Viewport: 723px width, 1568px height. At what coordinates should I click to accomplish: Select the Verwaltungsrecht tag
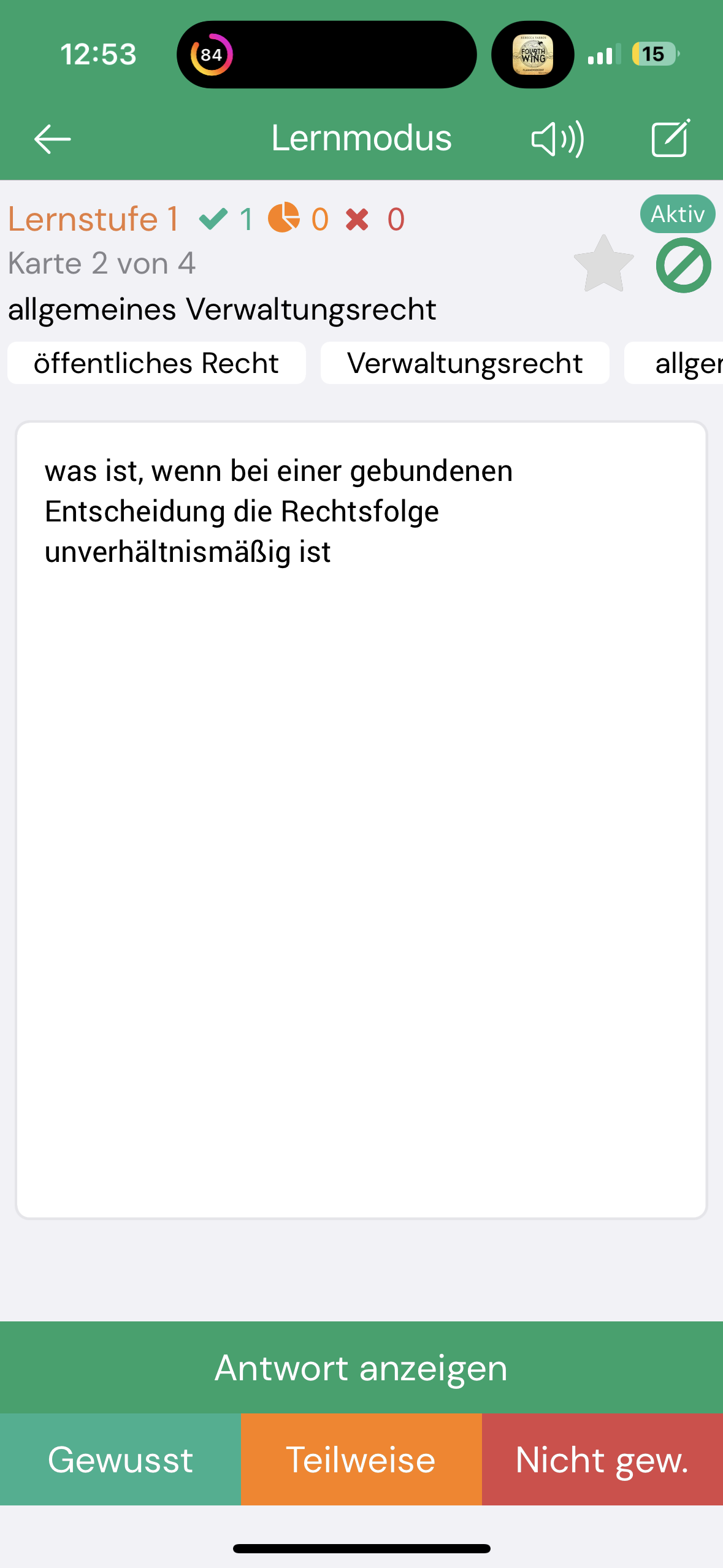[x=465, y=363]
